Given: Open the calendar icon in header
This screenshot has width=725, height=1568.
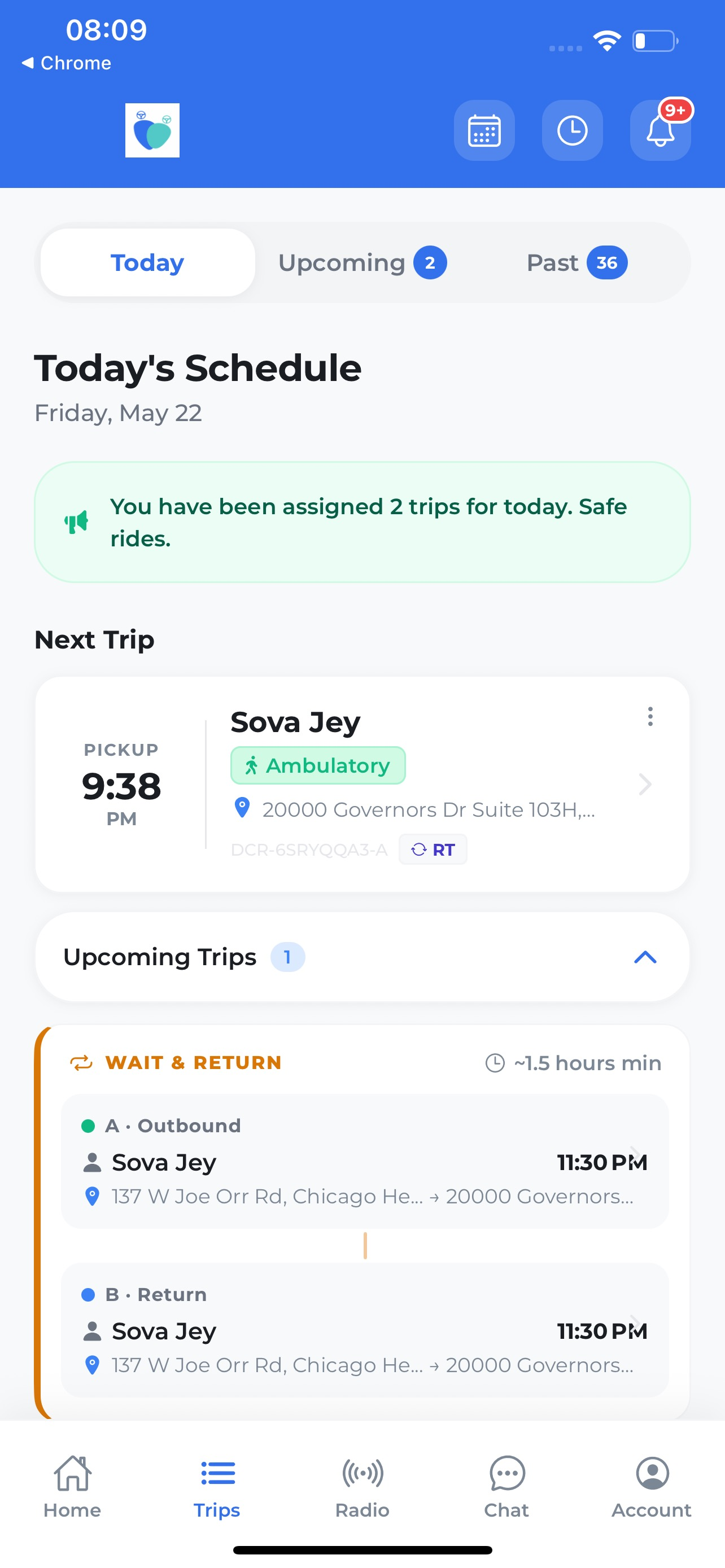Looking at the screenshot, I should [484, 130].
